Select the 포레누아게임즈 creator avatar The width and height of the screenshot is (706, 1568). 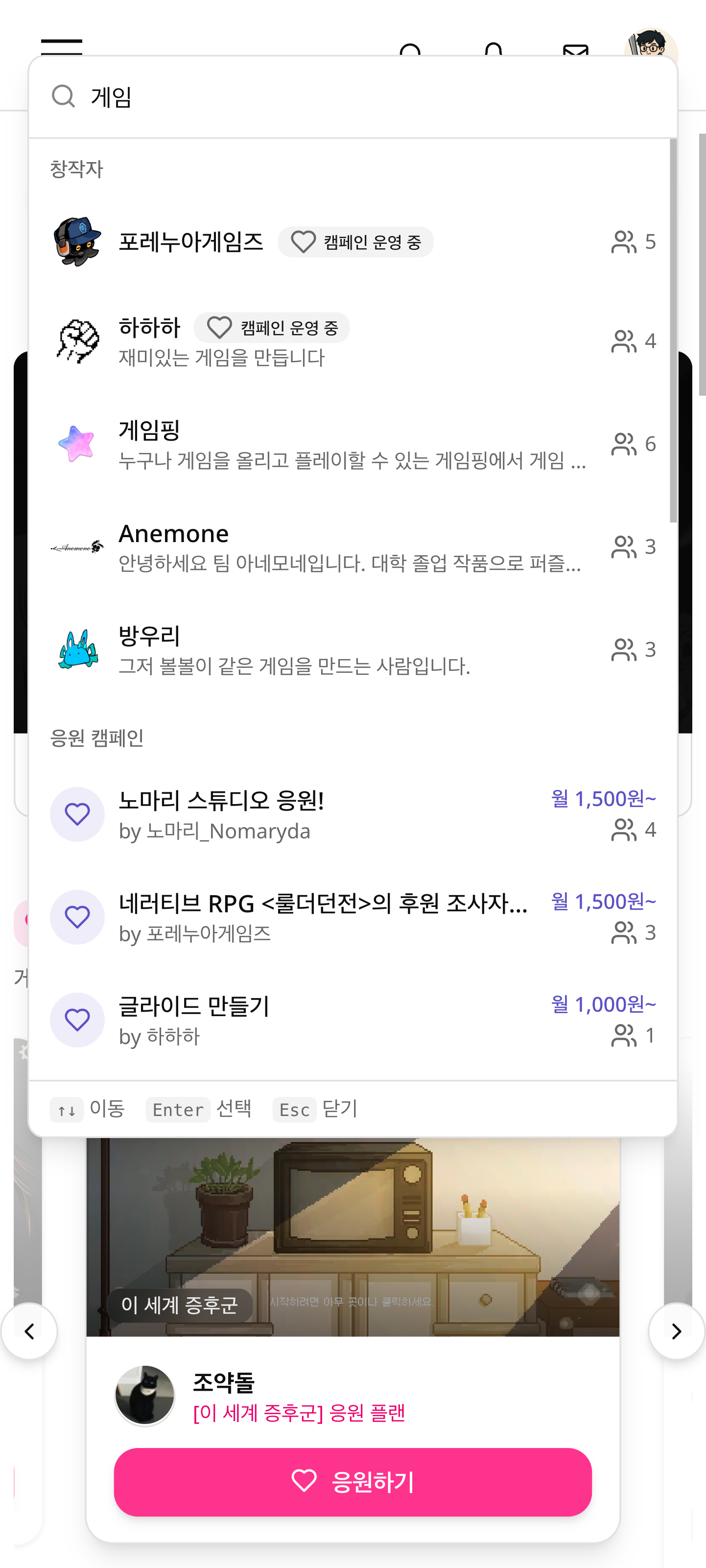click(77, 240)
